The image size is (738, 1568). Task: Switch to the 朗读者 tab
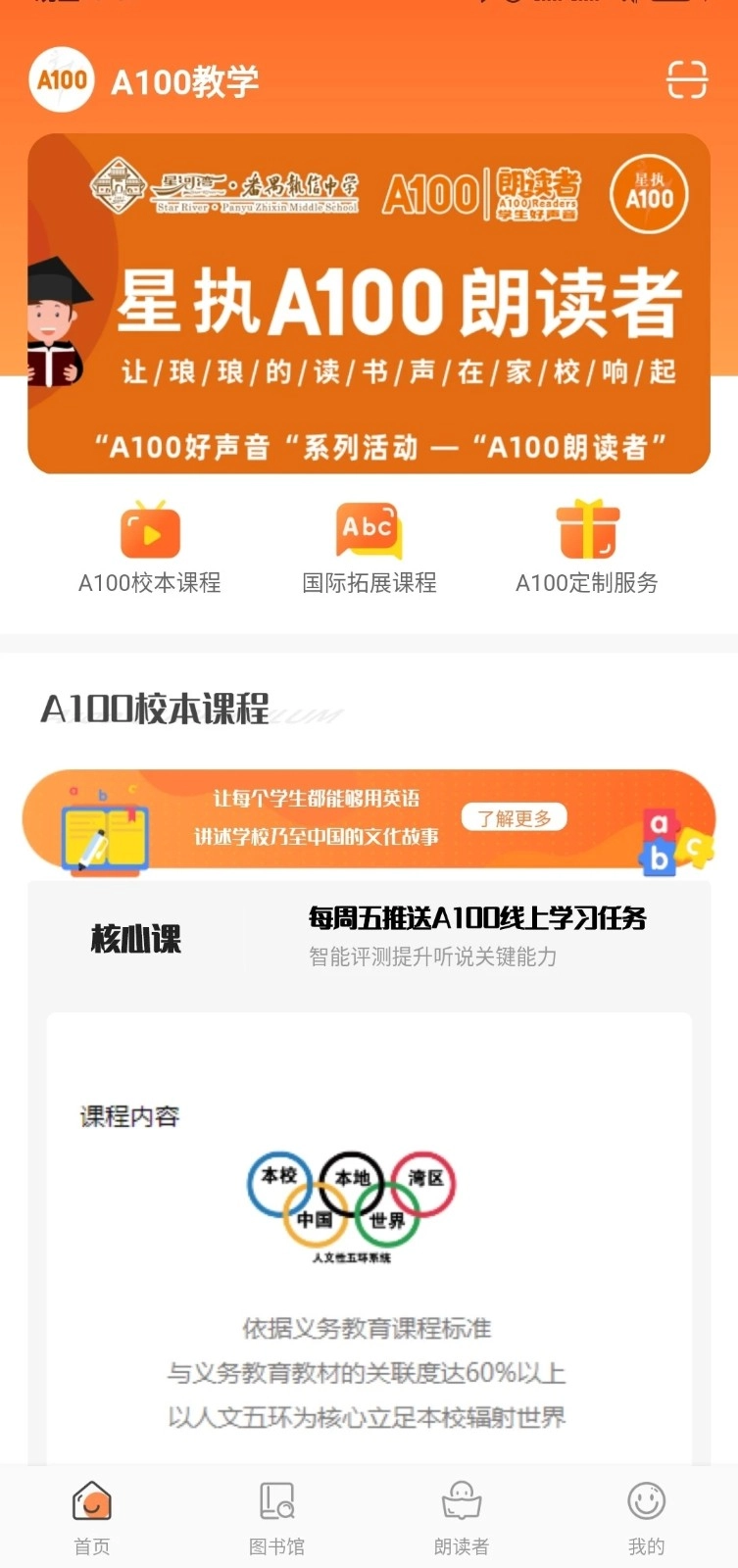pos(461,1516)
